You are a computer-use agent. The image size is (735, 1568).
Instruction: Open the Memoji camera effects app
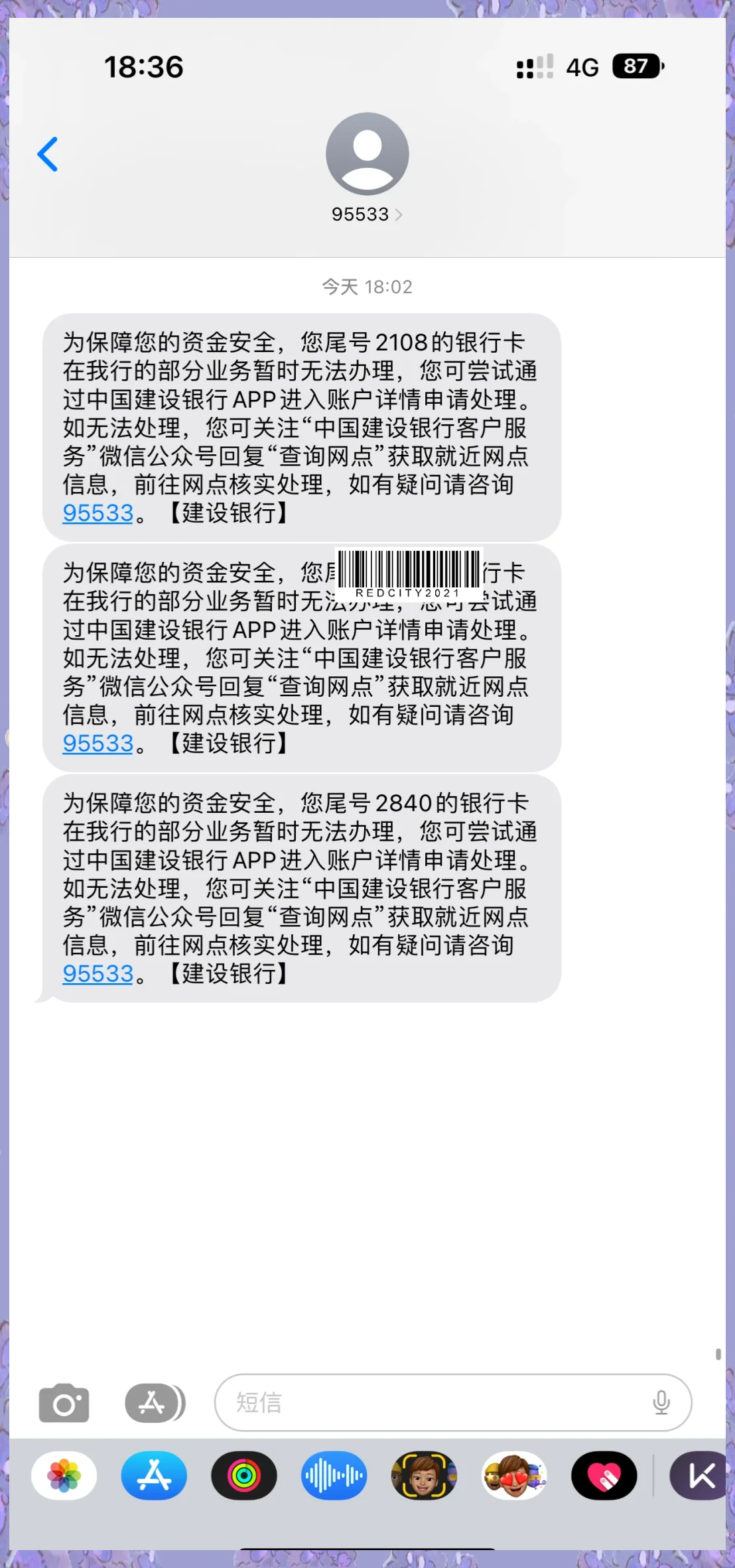(424, 1476)
